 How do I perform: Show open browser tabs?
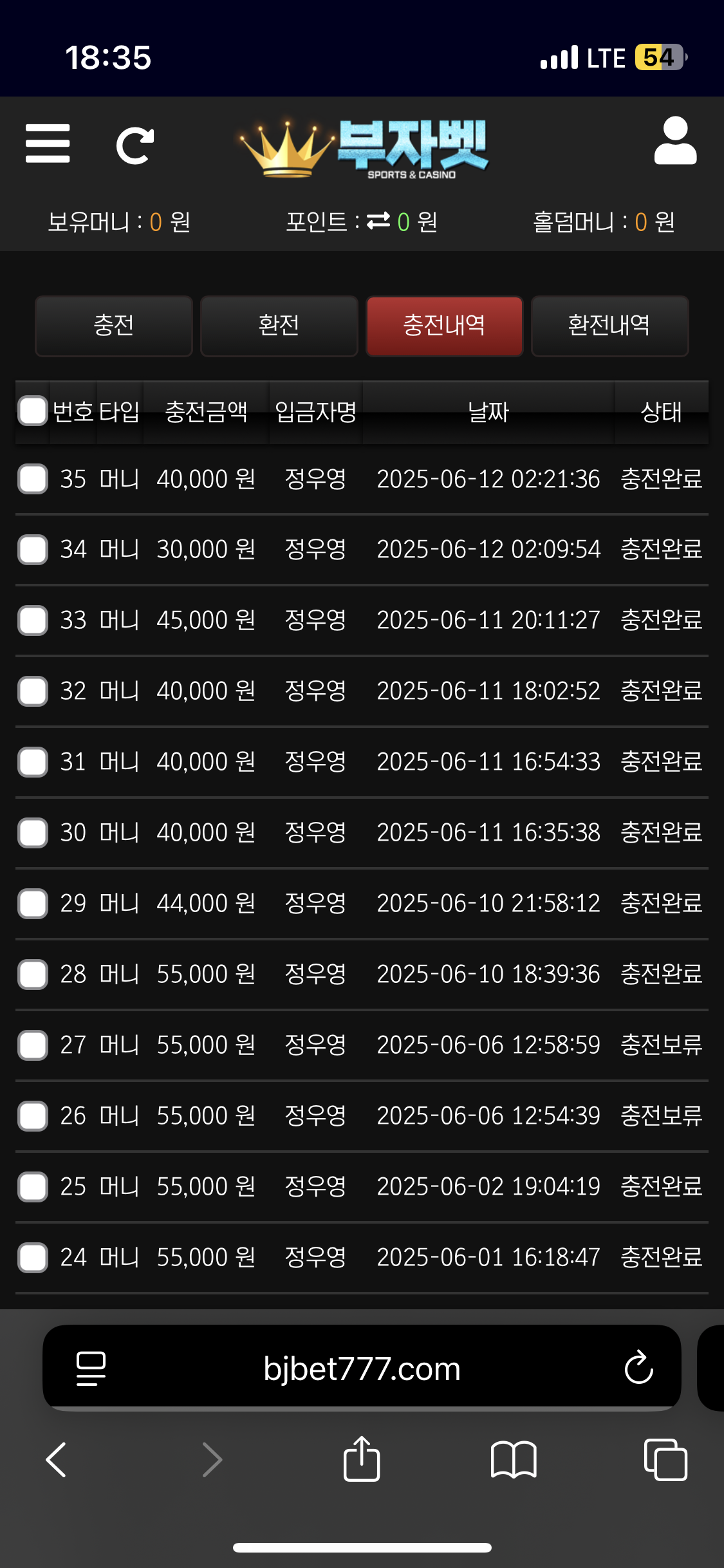pos(665,1459)
